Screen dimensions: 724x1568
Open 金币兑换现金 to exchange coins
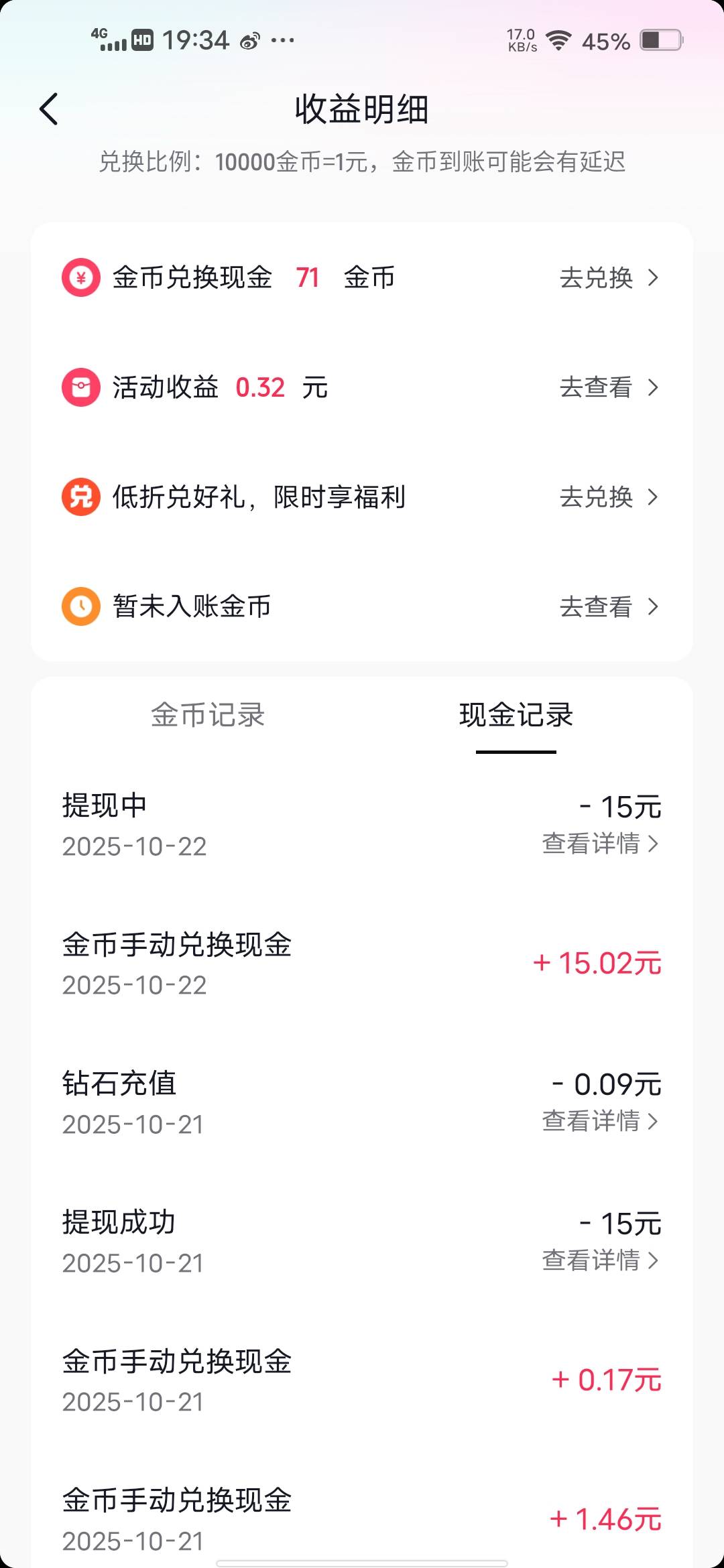(x=609, y=277)
